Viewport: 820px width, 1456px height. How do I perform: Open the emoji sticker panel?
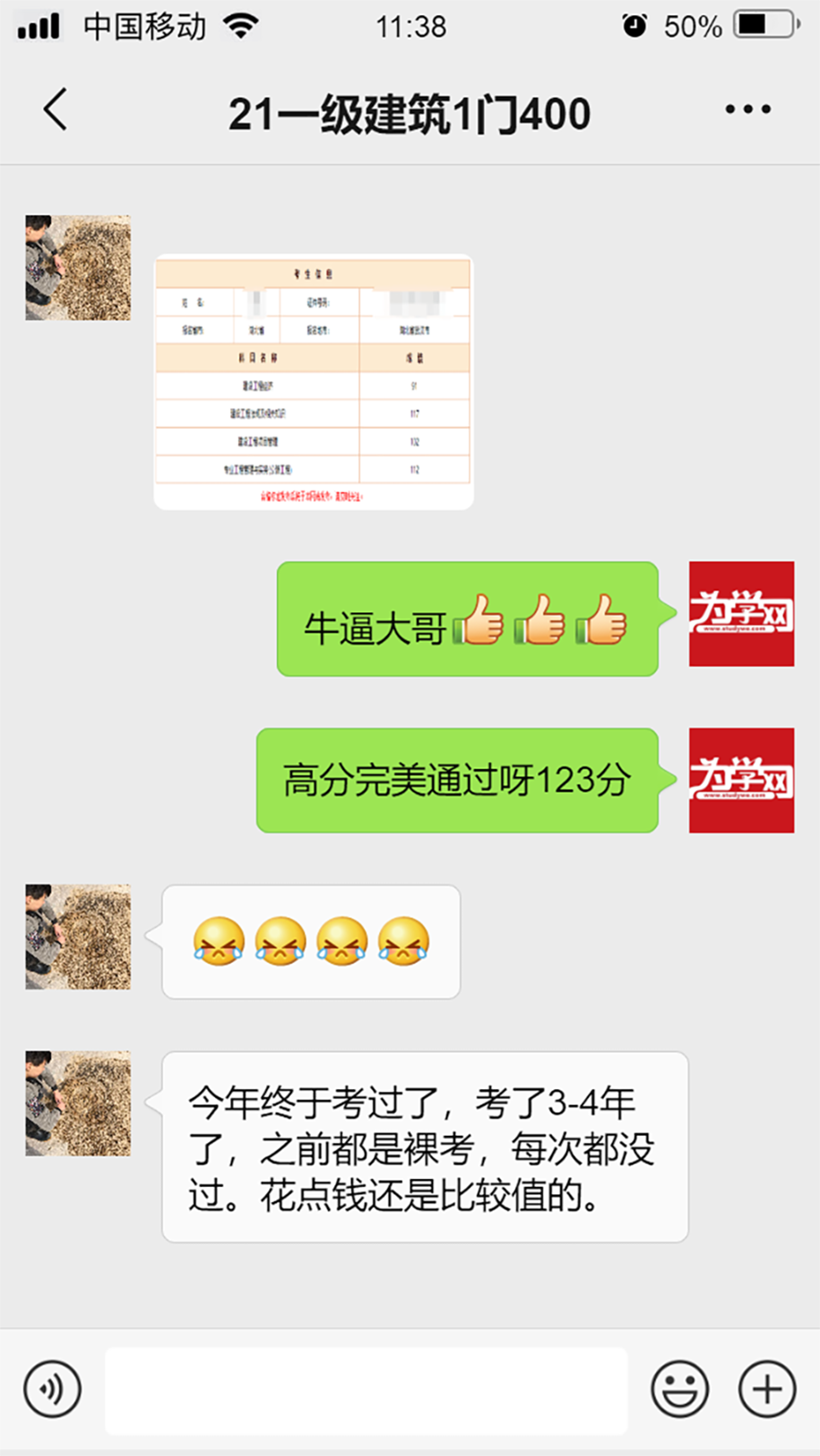click(x=679, y=1389)
